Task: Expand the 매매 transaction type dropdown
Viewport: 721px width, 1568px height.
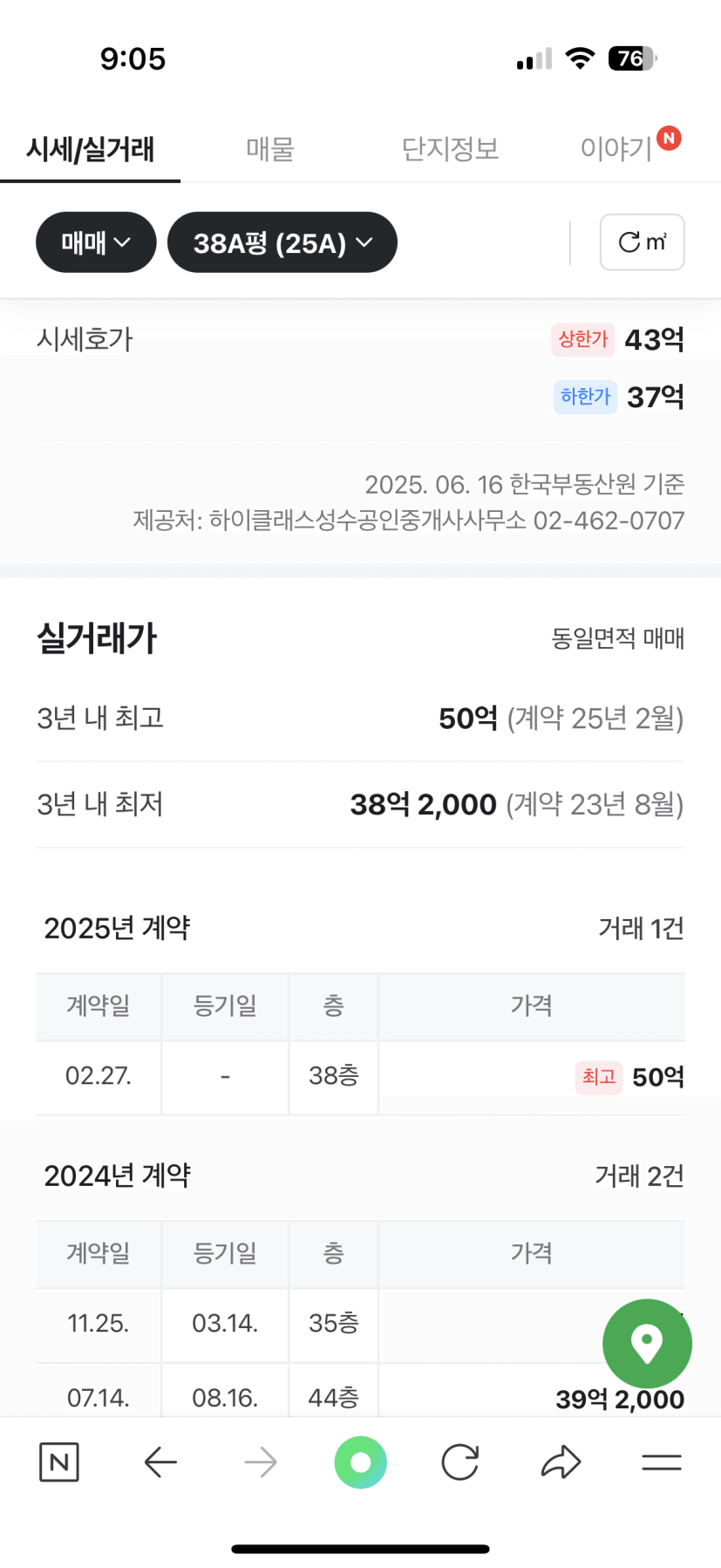Action: [96, 242]
